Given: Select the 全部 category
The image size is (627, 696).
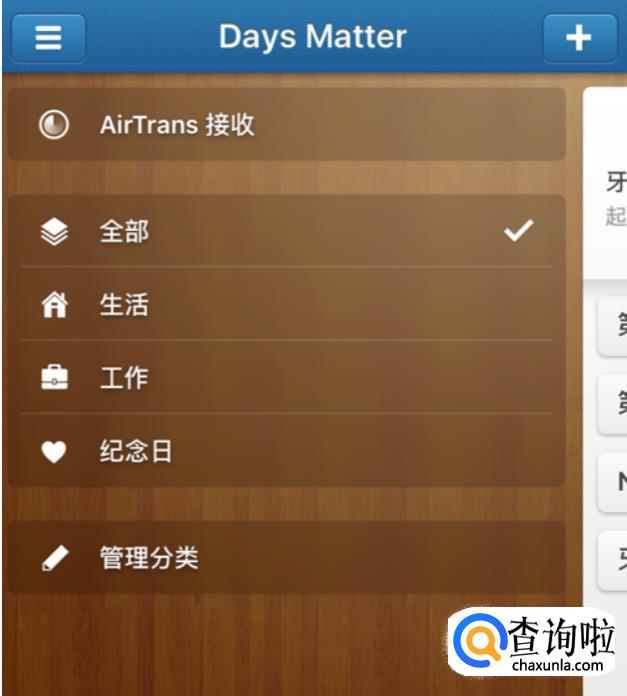Looking at the screenshot, I should (x=285, y=232).
